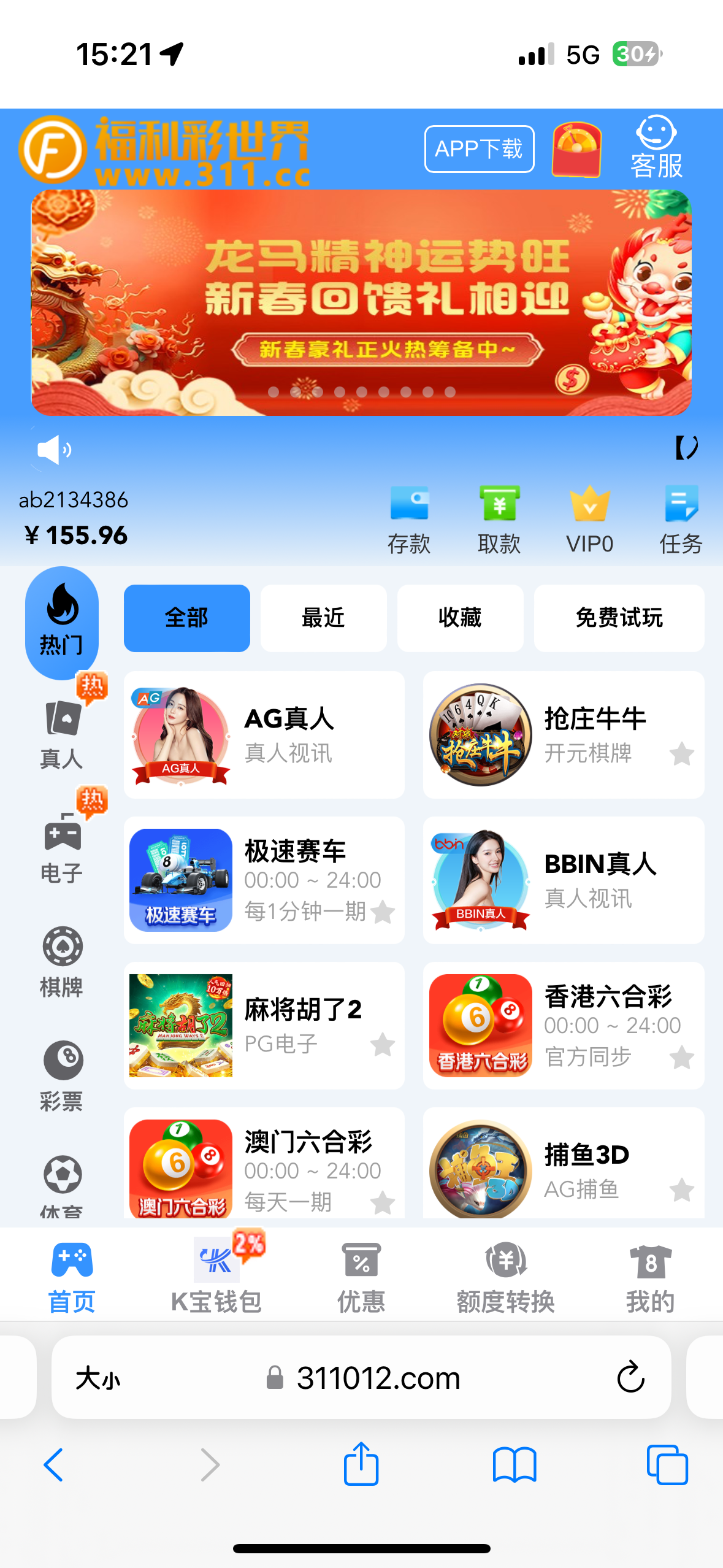Open the 存款 deposit option
The height and width of the screenshot is (1568, 723).
point(409,519)
